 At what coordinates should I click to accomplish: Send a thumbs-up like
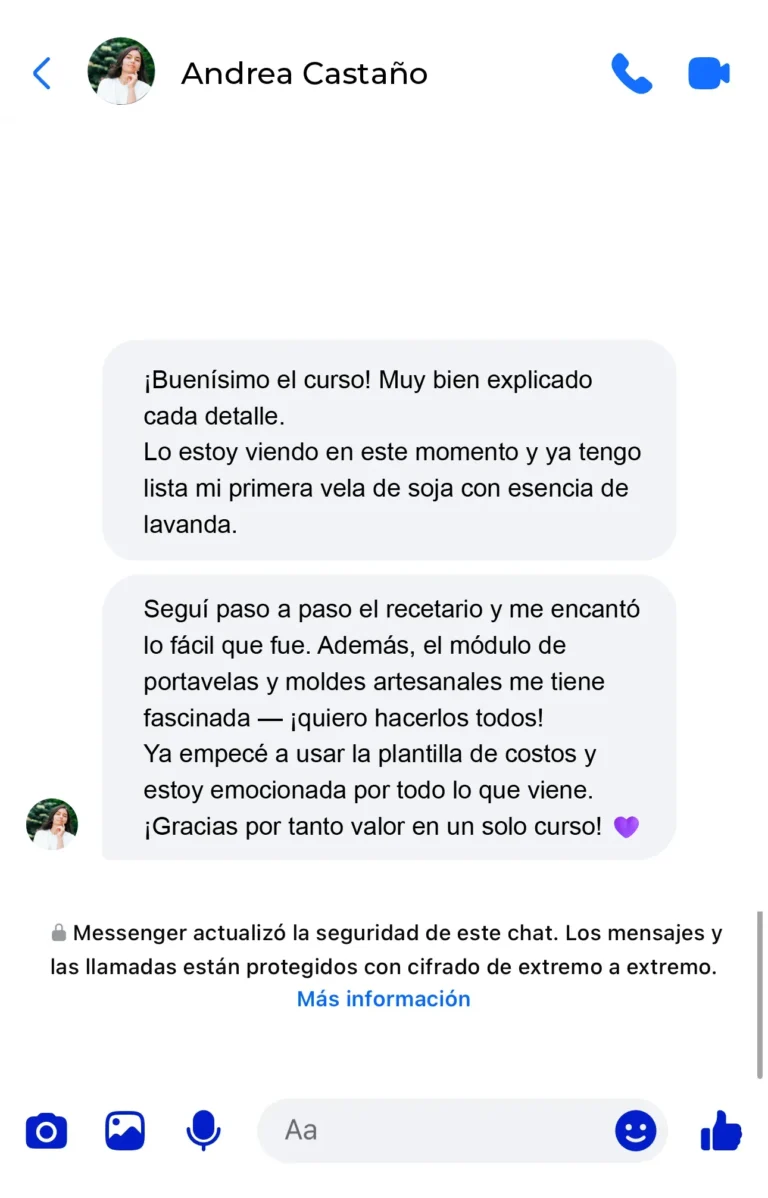(720, 1131)
